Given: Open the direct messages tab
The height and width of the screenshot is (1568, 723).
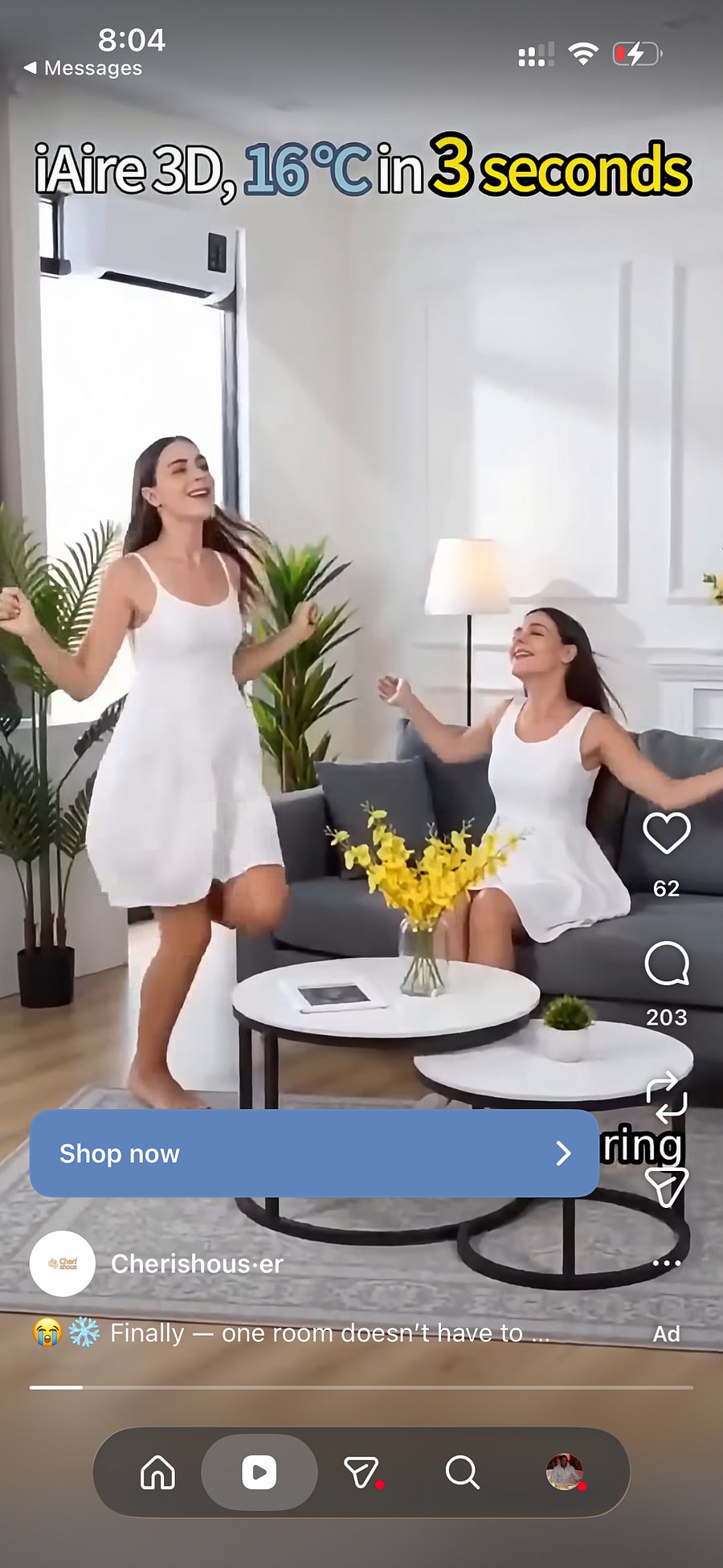Looking at the screenshot, I should tap(362, 1472).
